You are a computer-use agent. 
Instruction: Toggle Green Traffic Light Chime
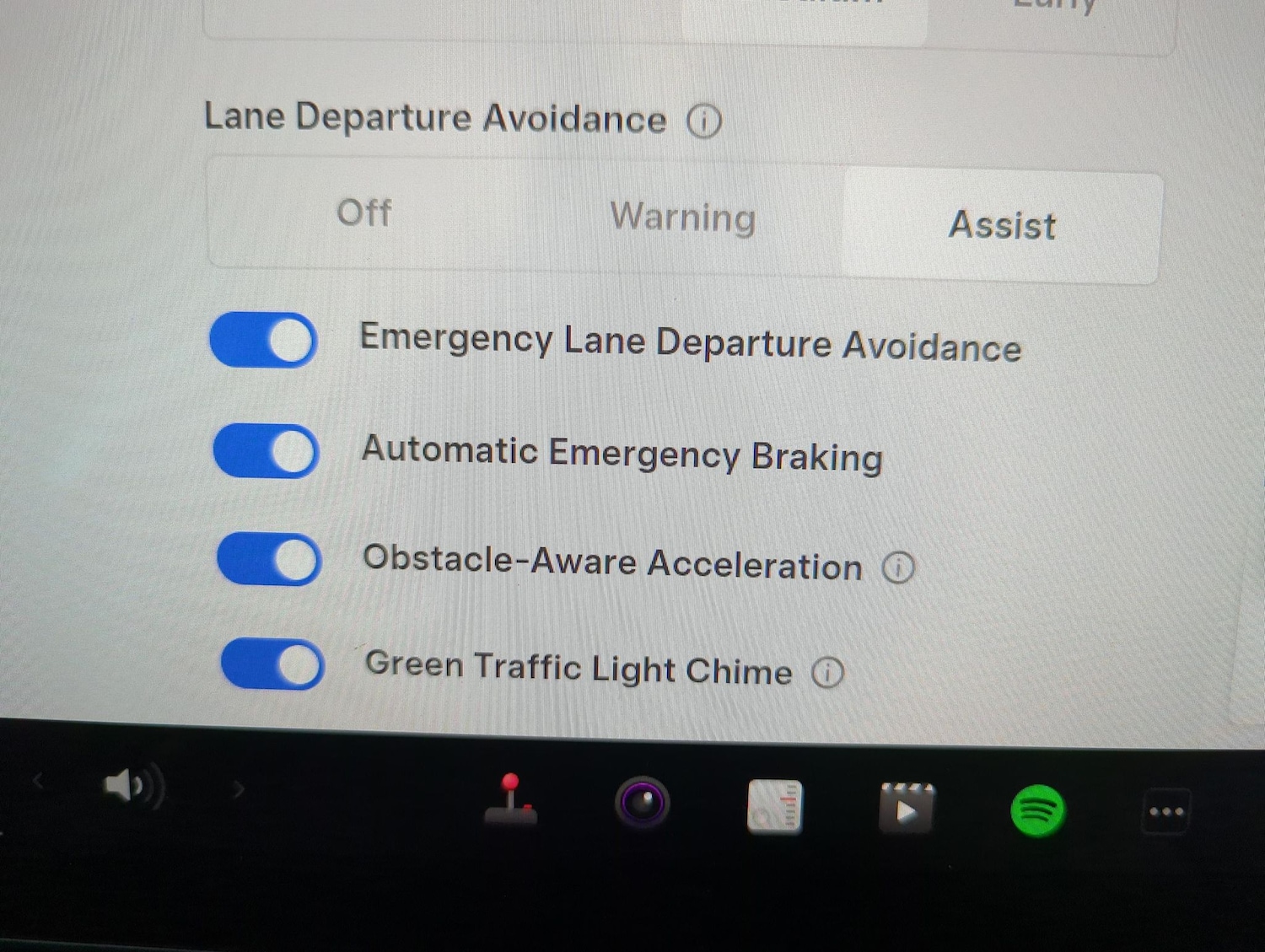tap(272, 664)
